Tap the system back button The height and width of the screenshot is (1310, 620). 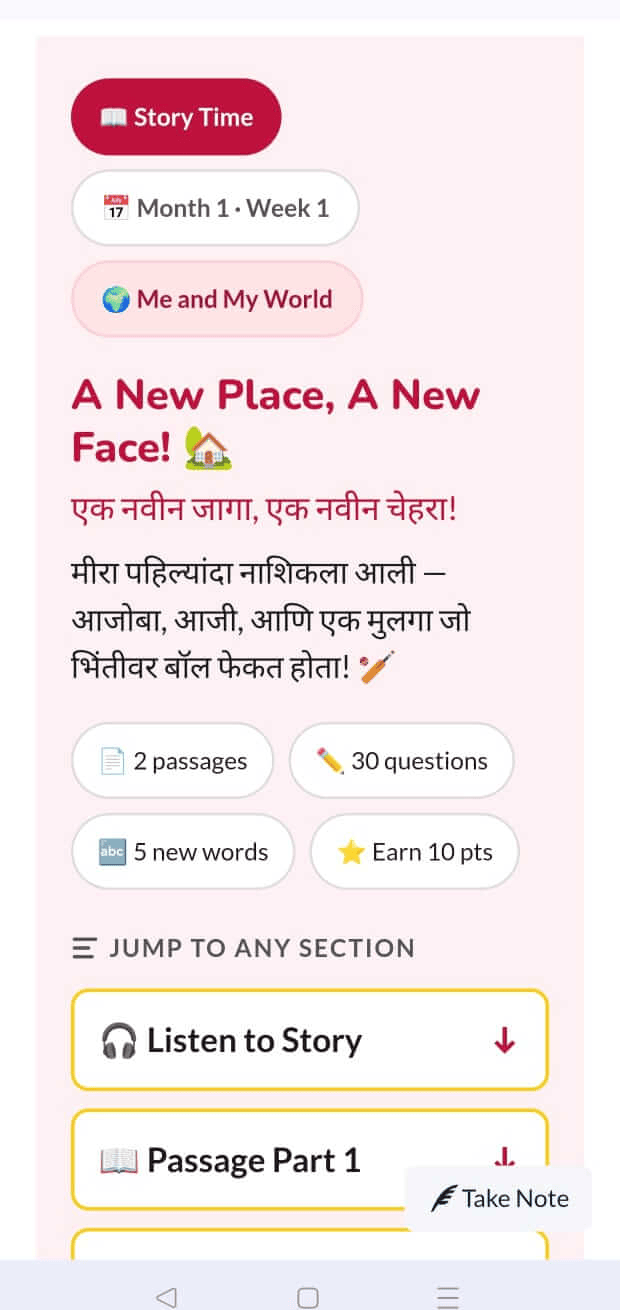[166, 1297]
